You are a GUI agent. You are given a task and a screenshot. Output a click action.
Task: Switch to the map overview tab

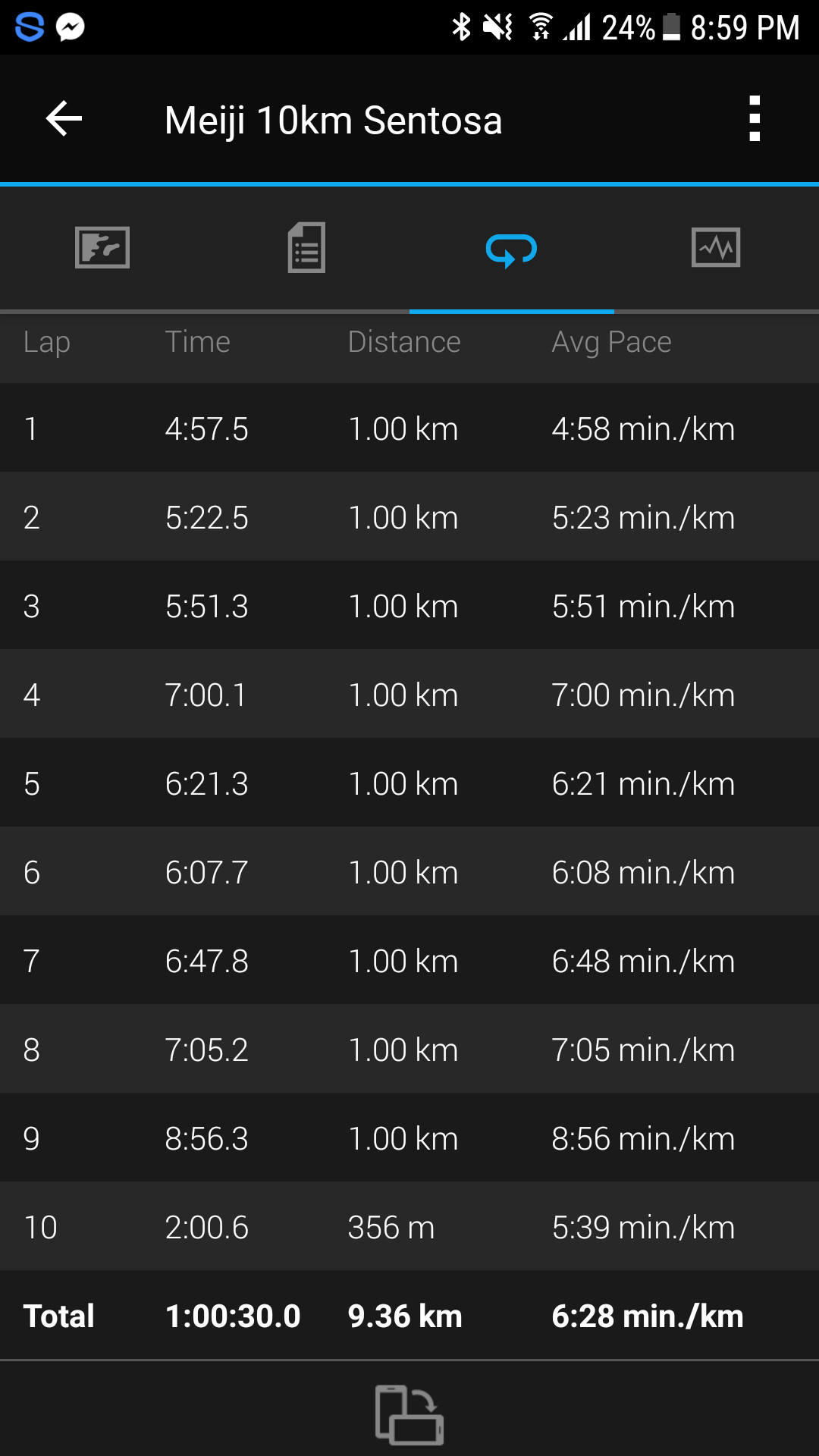click(x=102, y=247)
